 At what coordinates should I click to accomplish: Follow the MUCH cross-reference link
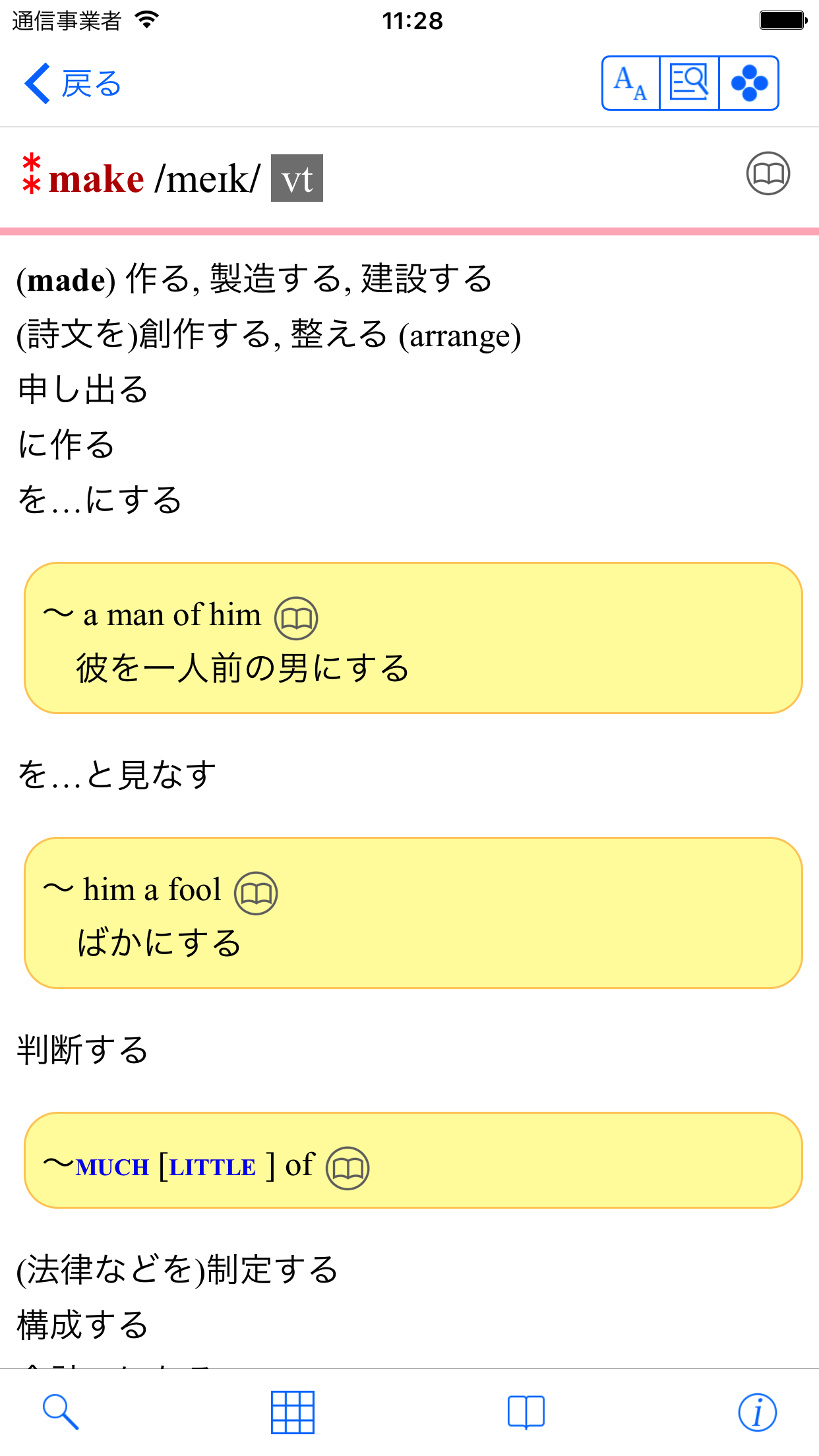[112, 1168]
